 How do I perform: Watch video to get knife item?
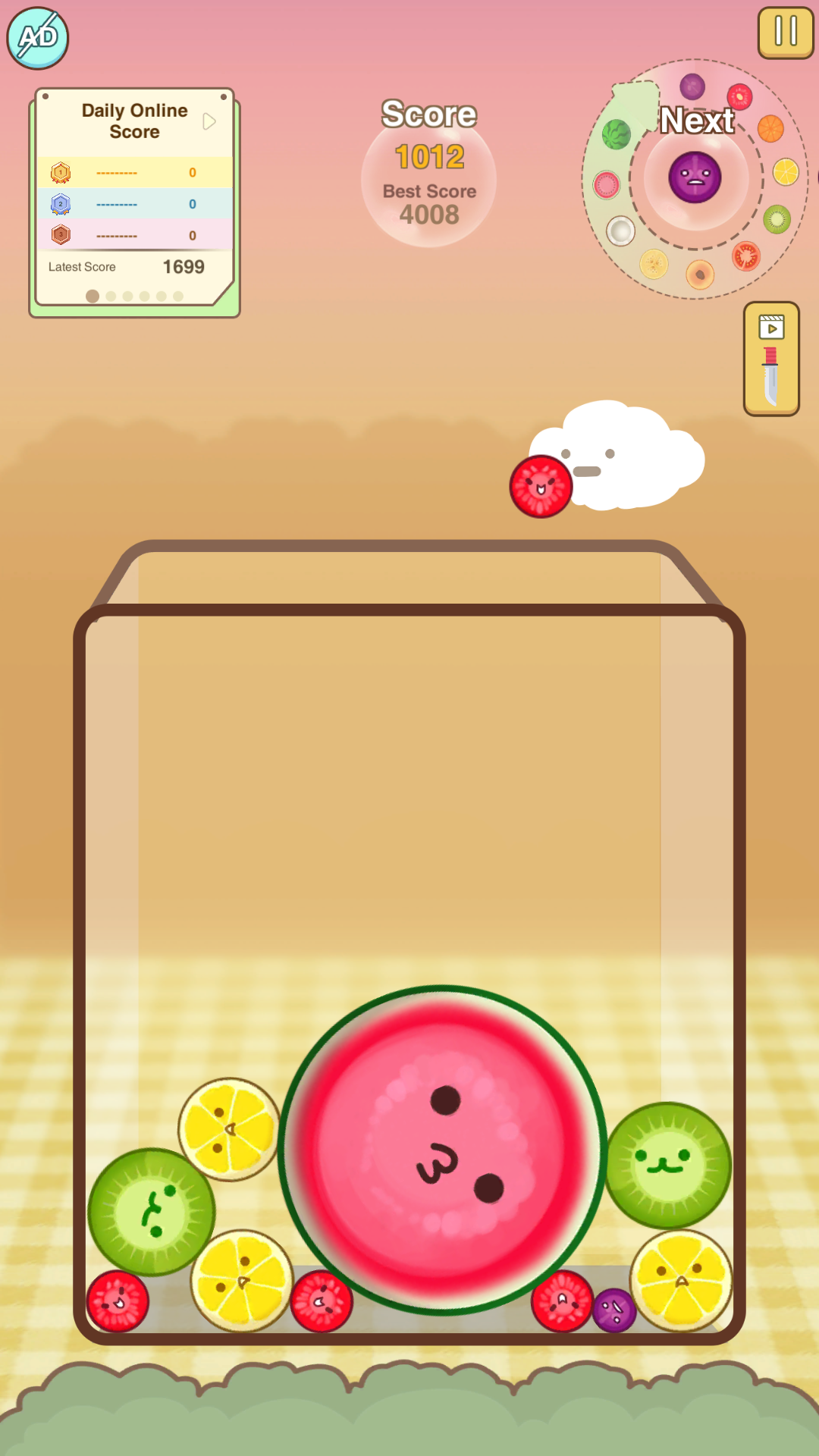[x=771, y=359]
